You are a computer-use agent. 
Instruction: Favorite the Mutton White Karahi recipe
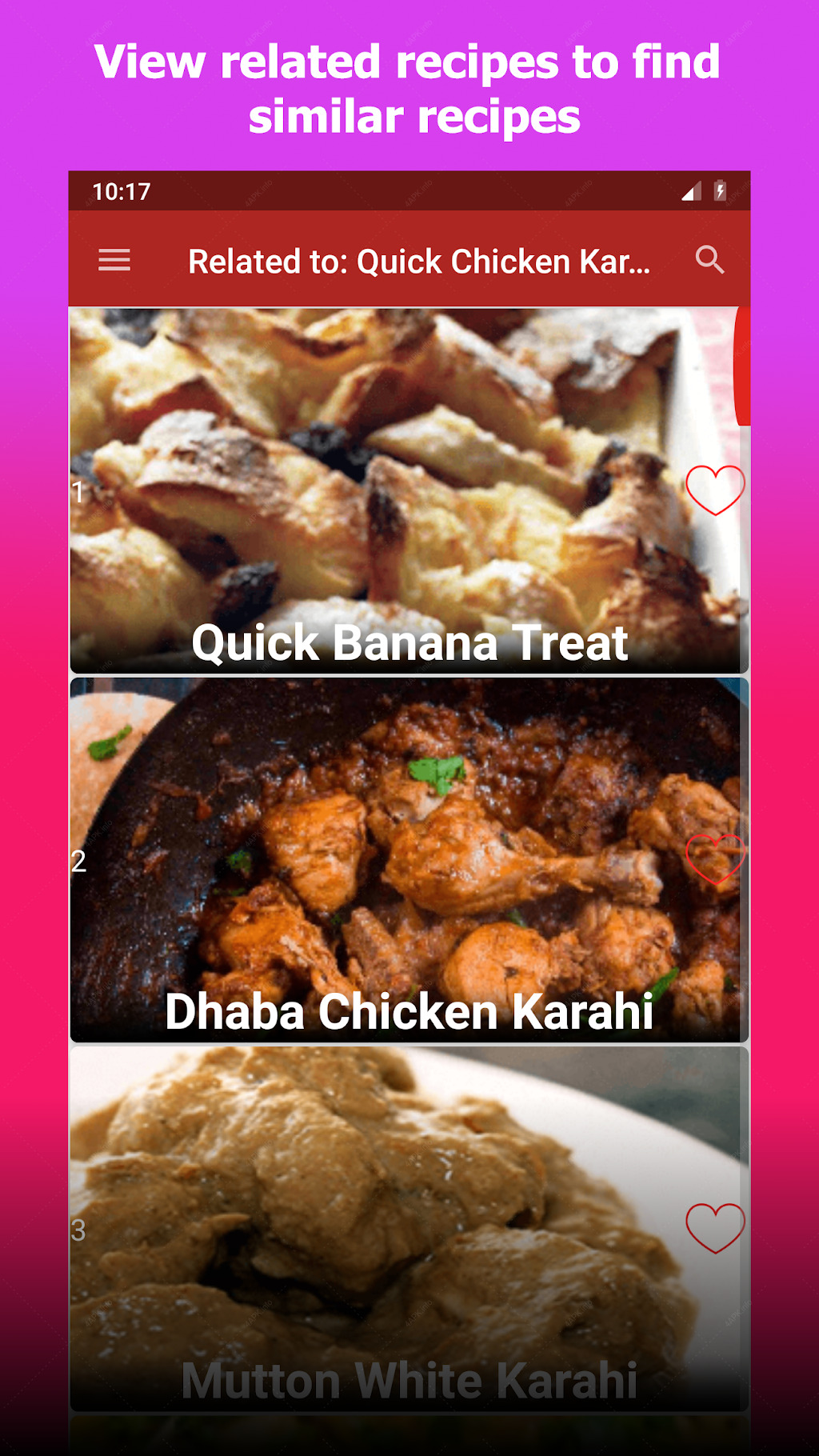[715, 1228]
